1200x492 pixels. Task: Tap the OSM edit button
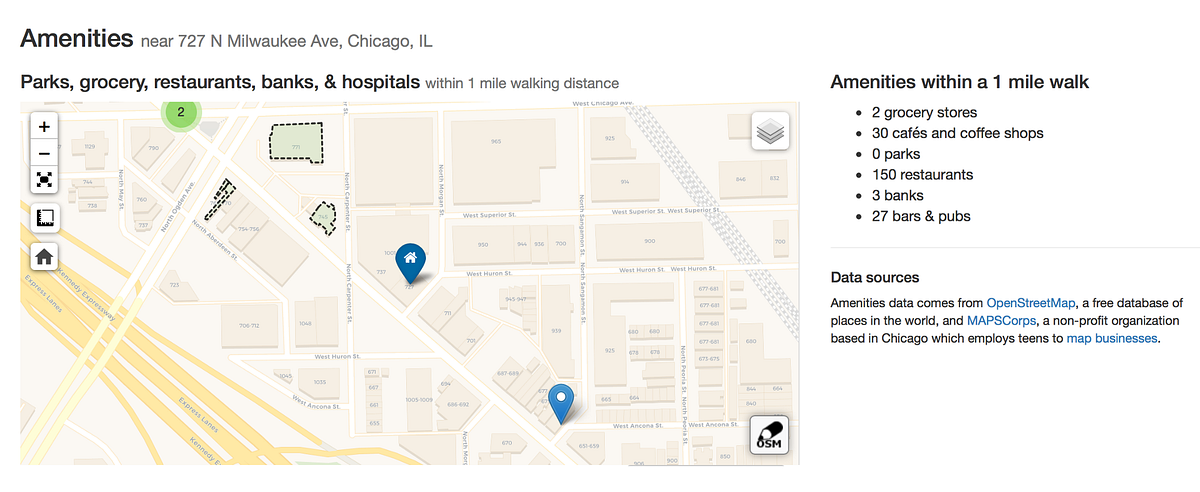tap(770, 435)
